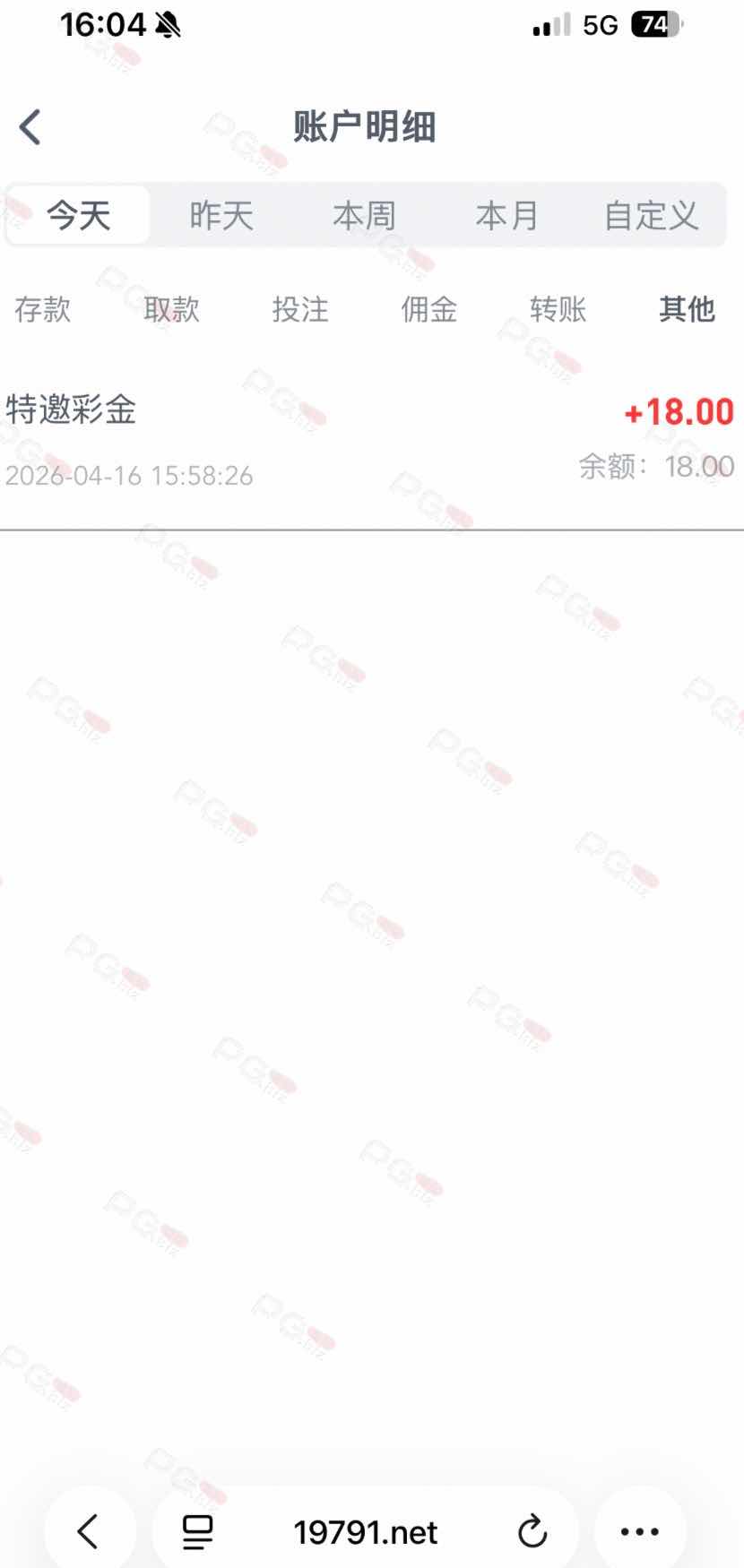
Task: Filter by 存款 records
Action: (42, 309)
